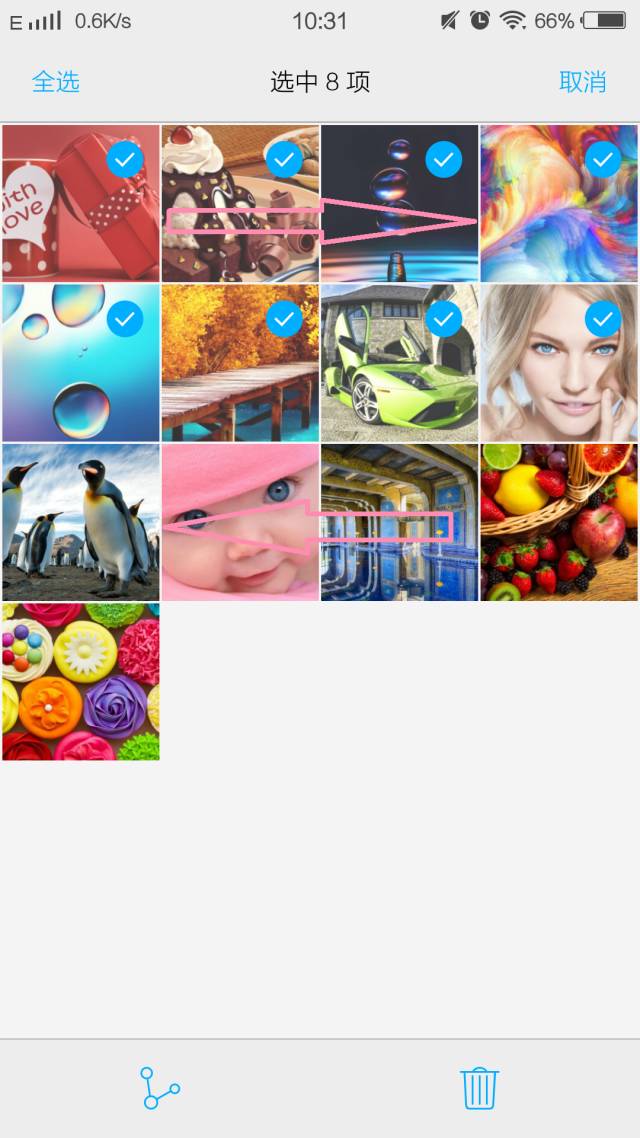Screen dimensions: 640x1138
Task: Uncheck the dark water bubbles photo
Action: (x=400, y=203)
